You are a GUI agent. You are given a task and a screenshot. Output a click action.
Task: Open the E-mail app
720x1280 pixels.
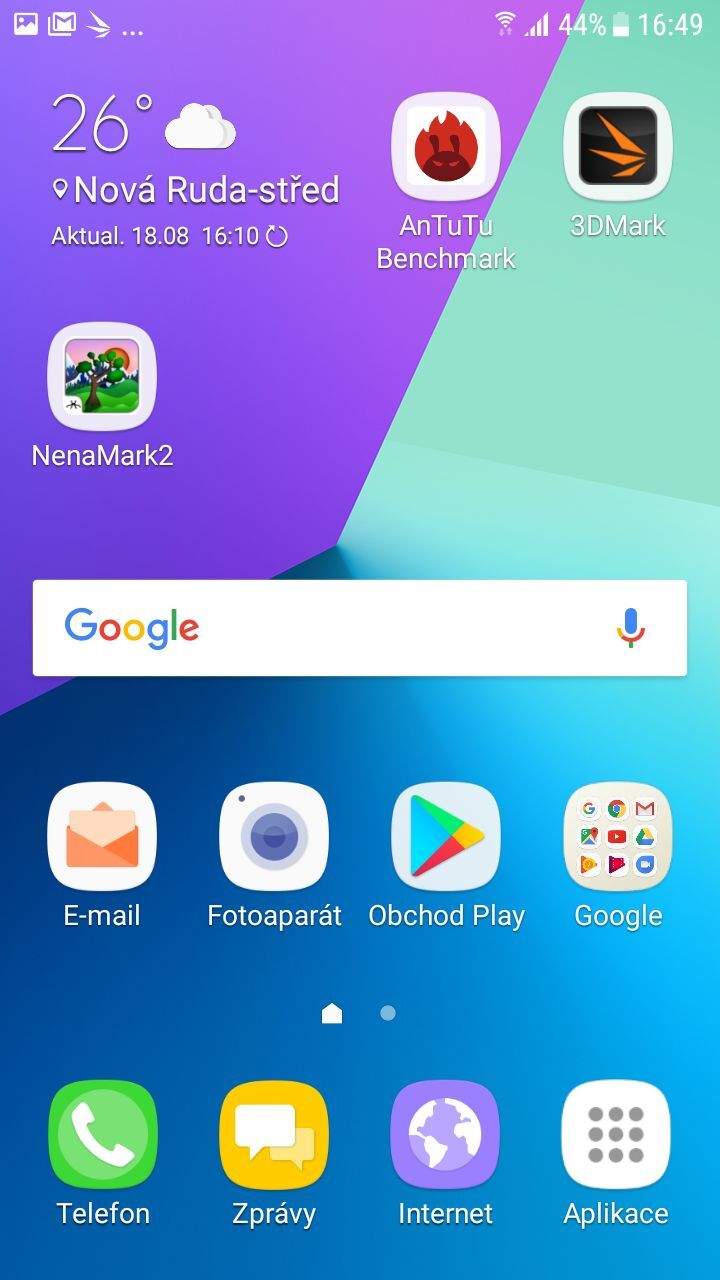(x=102, y=837)
